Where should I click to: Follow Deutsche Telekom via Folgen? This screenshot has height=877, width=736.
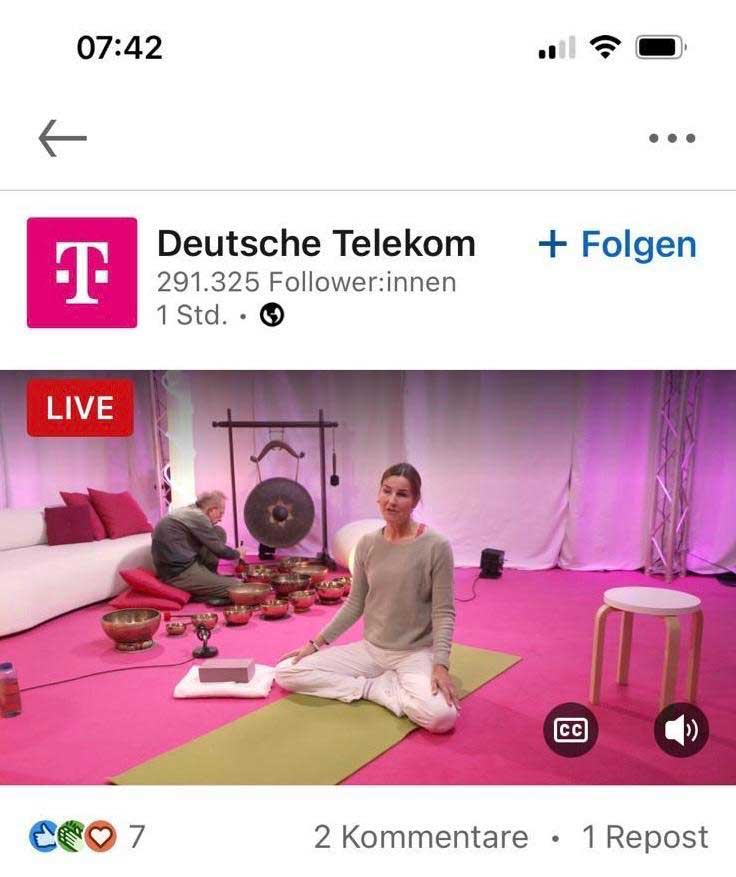pyautogui.click(x=617, y=245)
